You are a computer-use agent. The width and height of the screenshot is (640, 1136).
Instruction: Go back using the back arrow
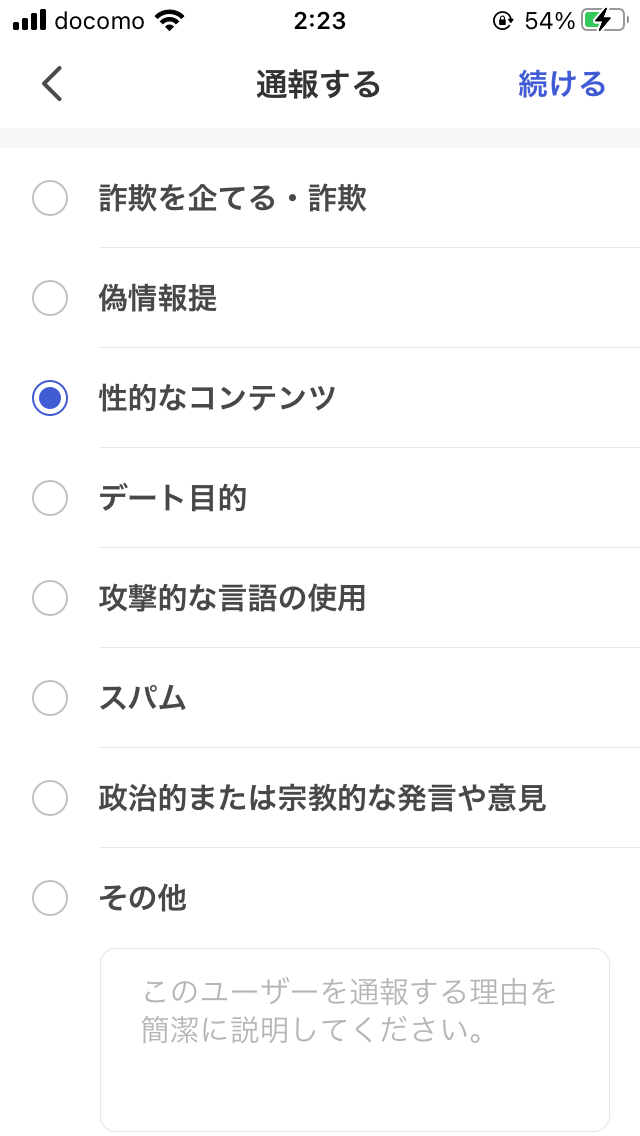[52, 84]
